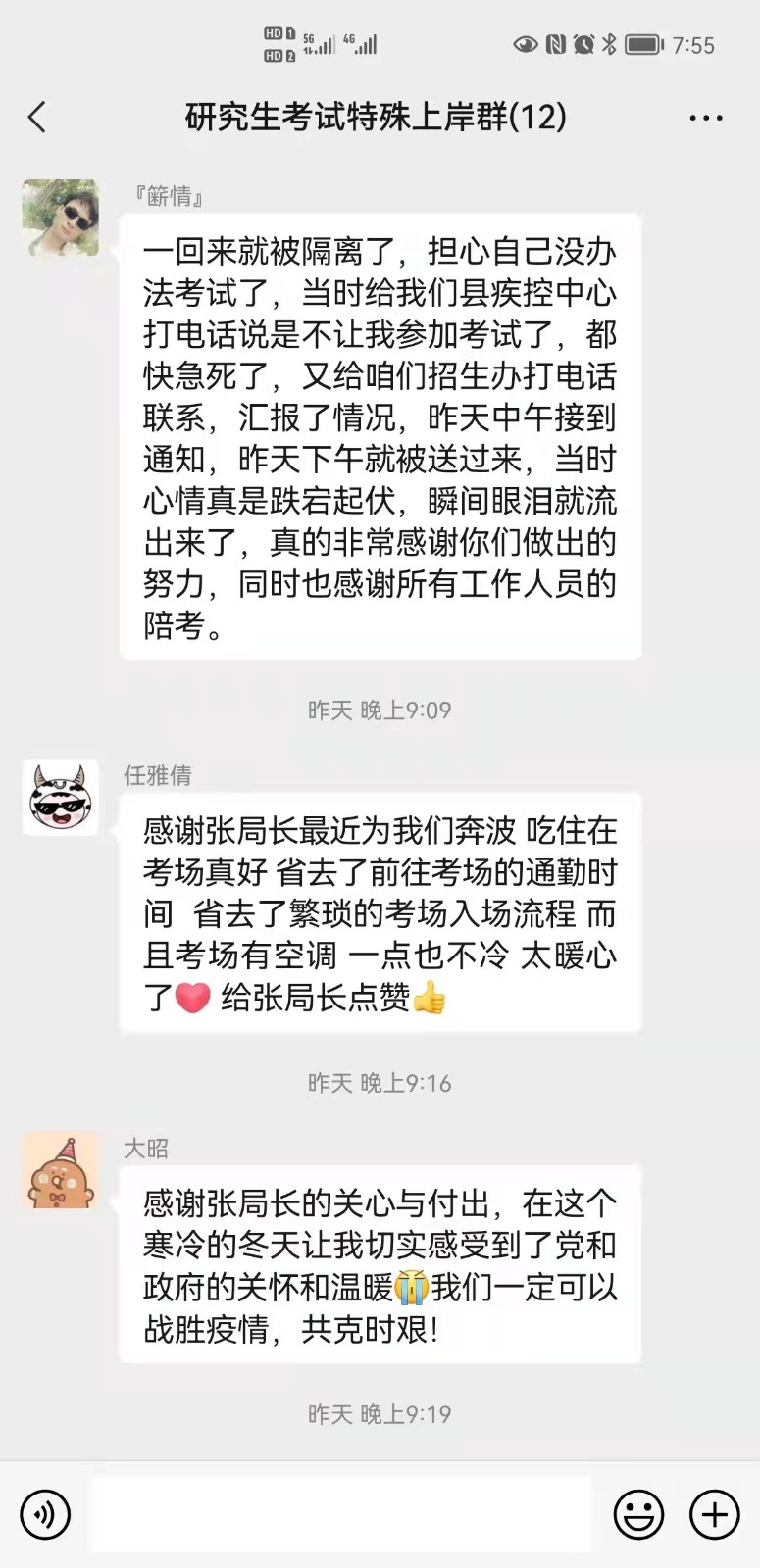Open the plus attachment menu
This screenshot has width=760, height=1568.
click(x=715, y=1514)
